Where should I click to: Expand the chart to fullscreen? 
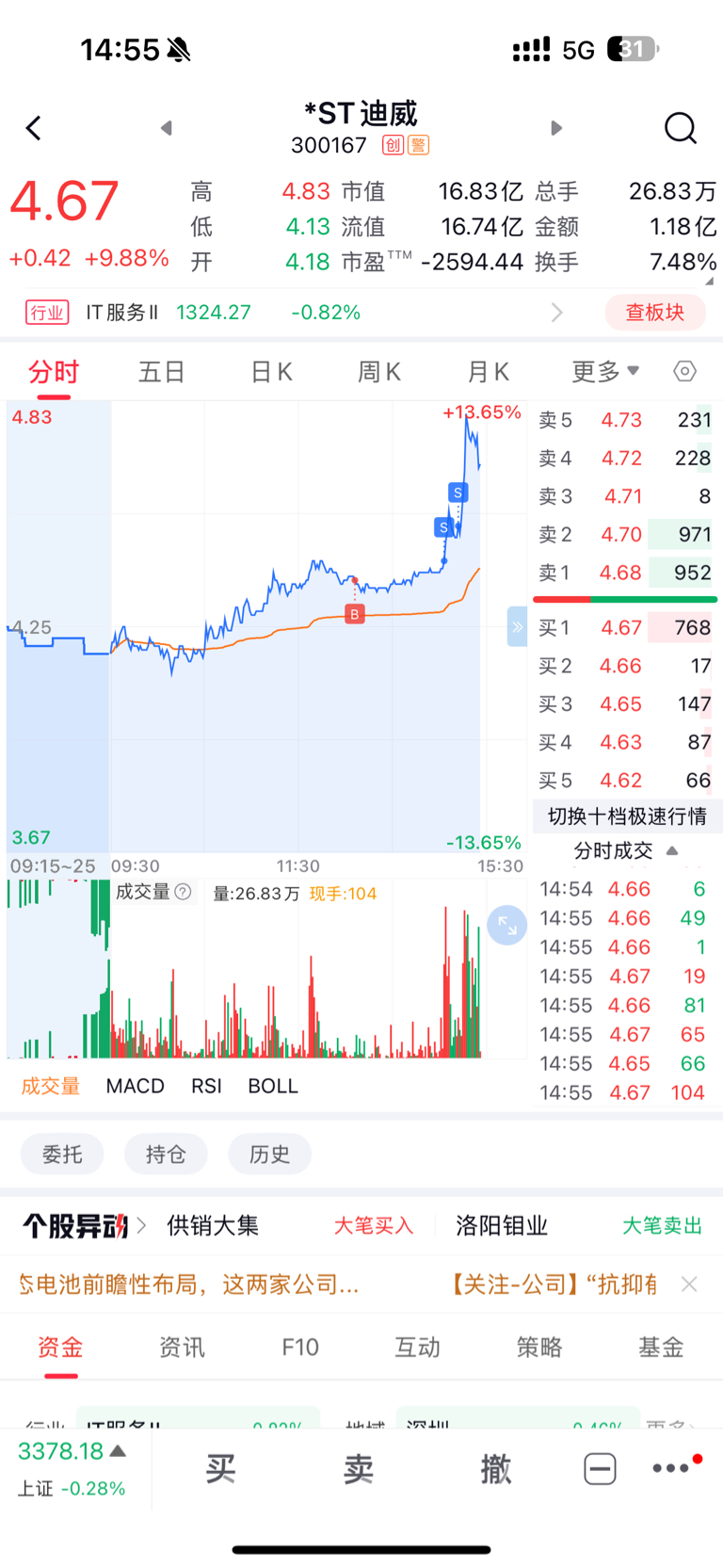(507, 926)
